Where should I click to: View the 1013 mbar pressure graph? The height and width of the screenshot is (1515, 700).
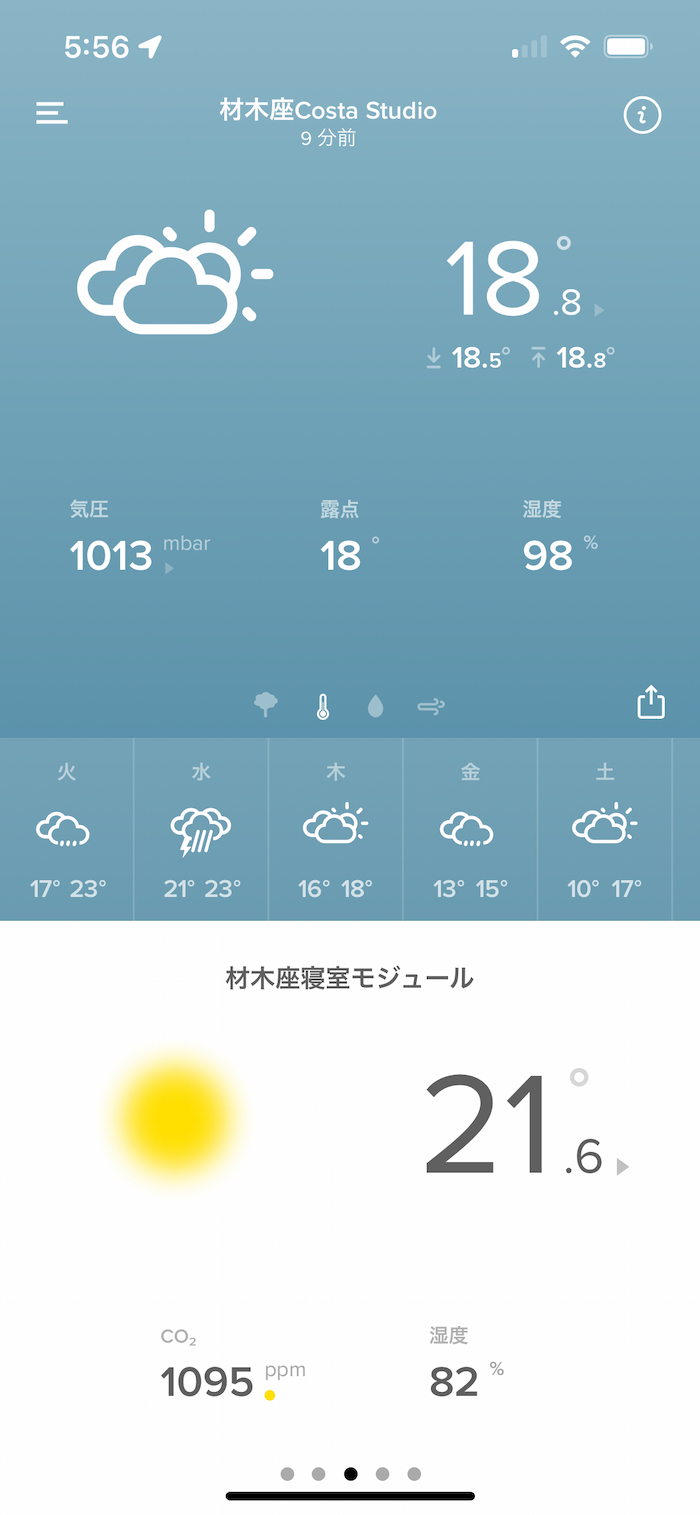[x=140, y=555]
